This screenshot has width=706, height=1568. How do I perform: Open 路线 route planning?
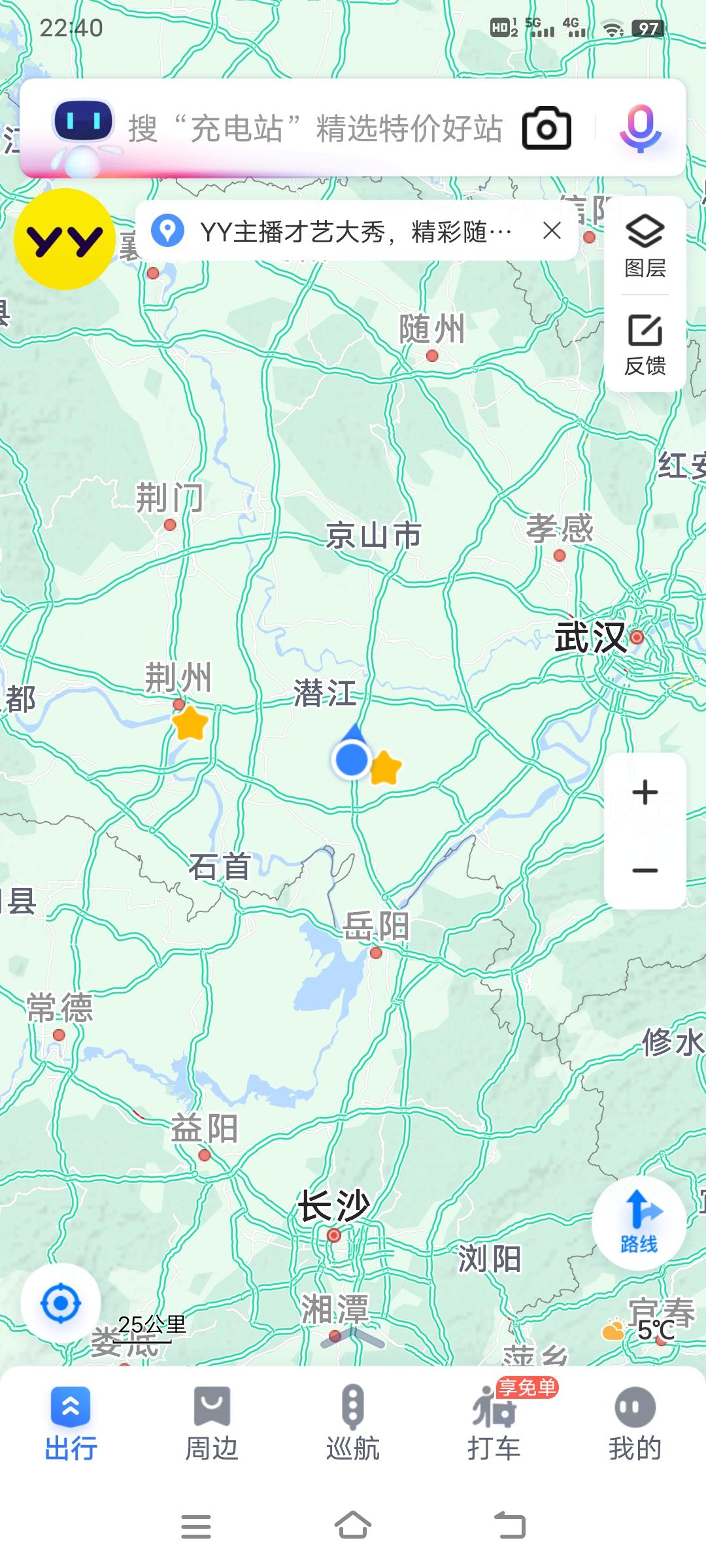point(639,1223)
